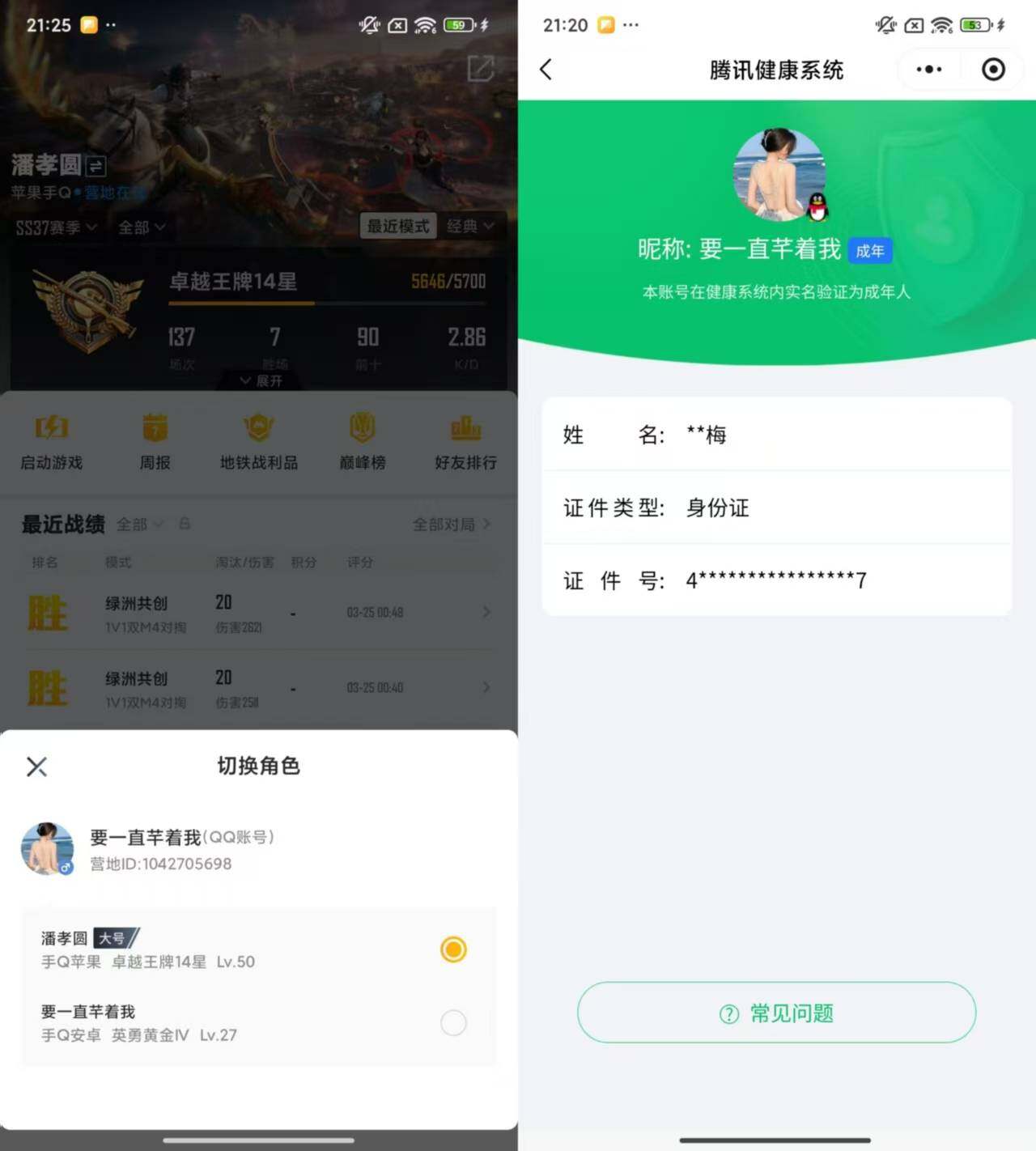The height and width of the screenshot is (1151, 1036).
Task: Open the 绿洲共创 03-25 00:48 match record
Action: (x=259, y=613)
